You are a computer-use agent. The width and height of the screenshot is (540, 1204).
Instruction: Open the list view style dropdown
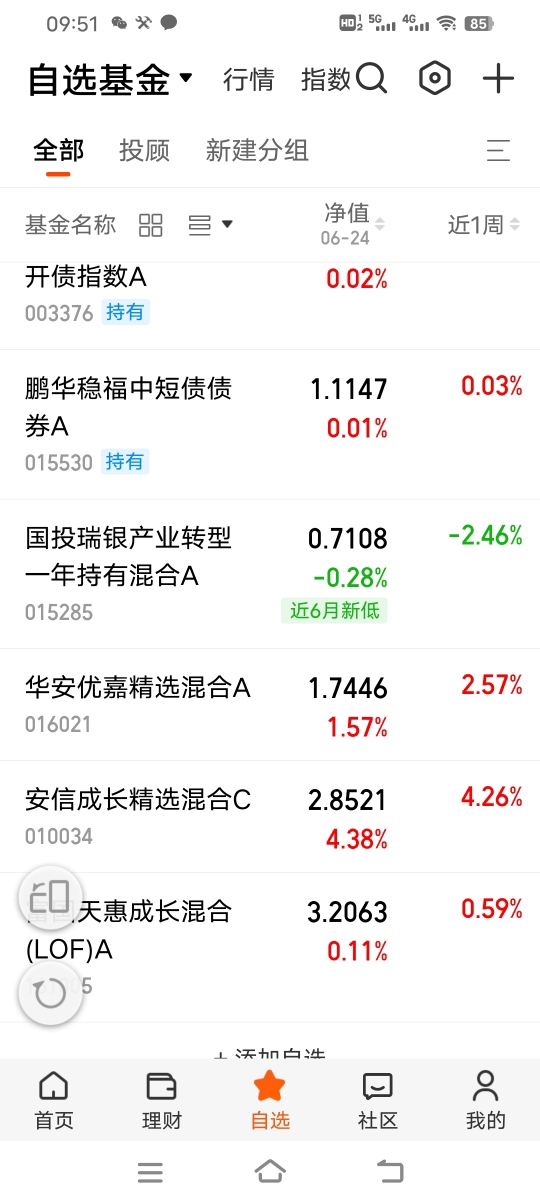click(210, 225)
